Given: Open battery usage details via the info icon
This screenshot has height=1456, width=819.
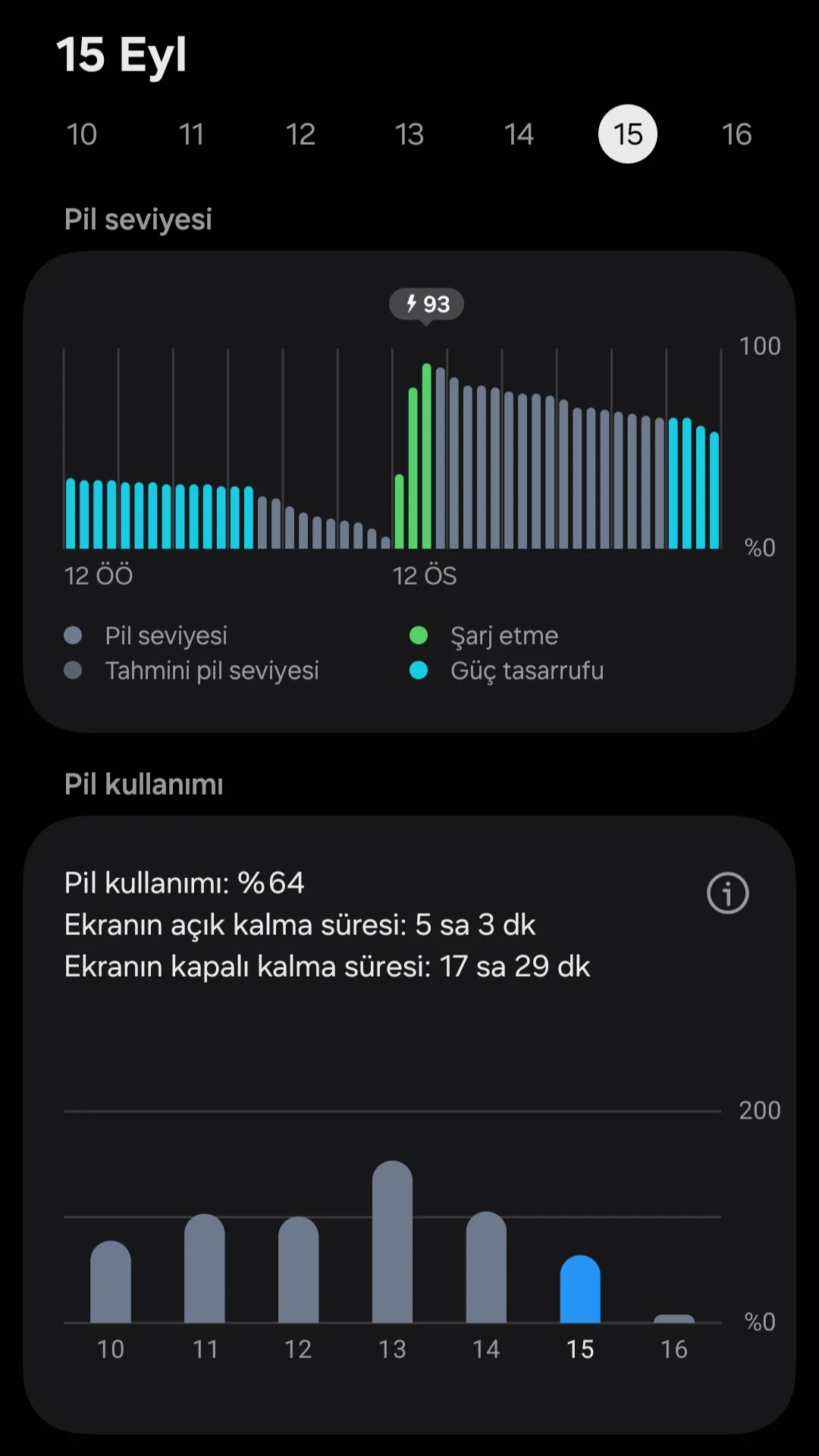Looking at the screenshot, I should click(726, 893).
